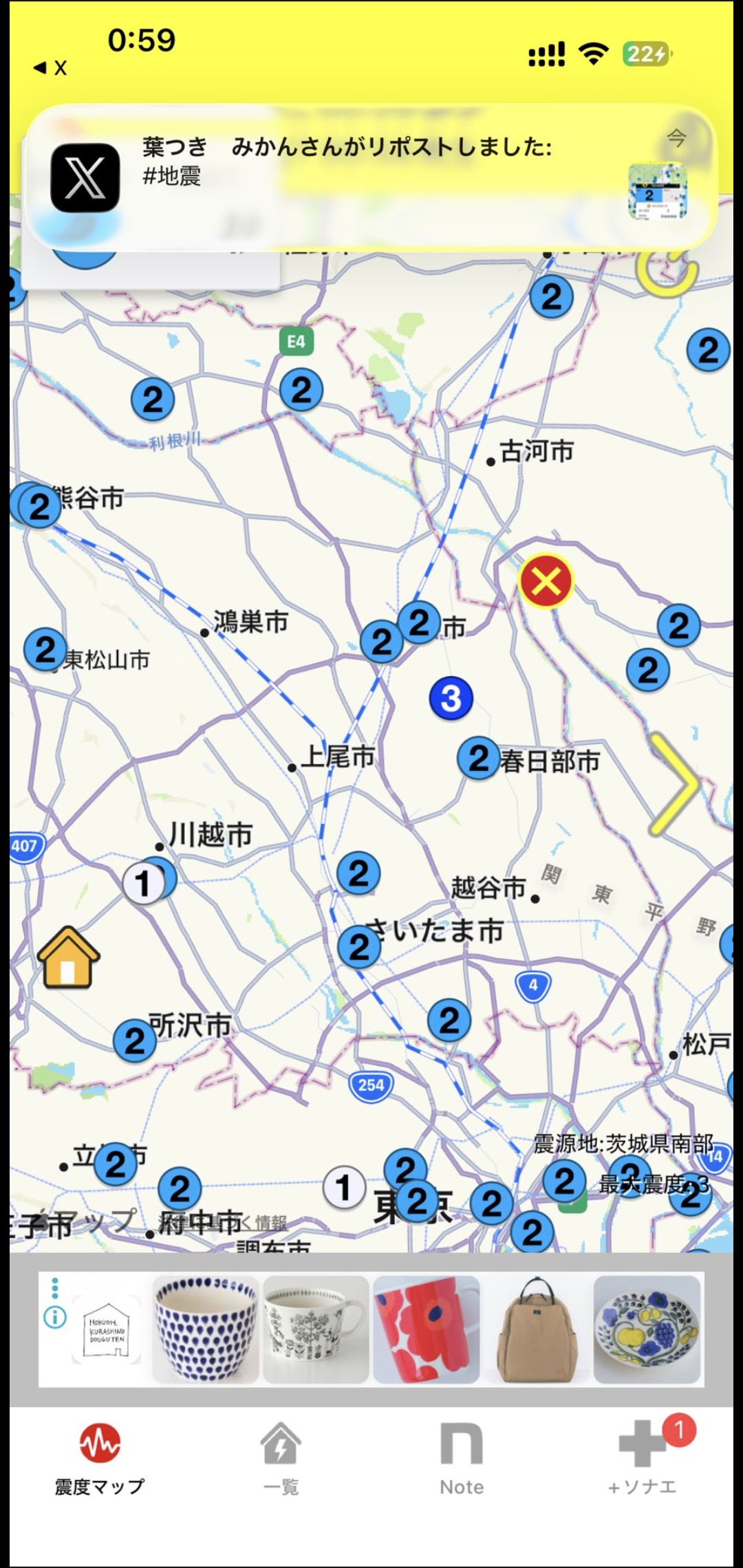Select the intensity 3 map marker

tap(451, 698)
